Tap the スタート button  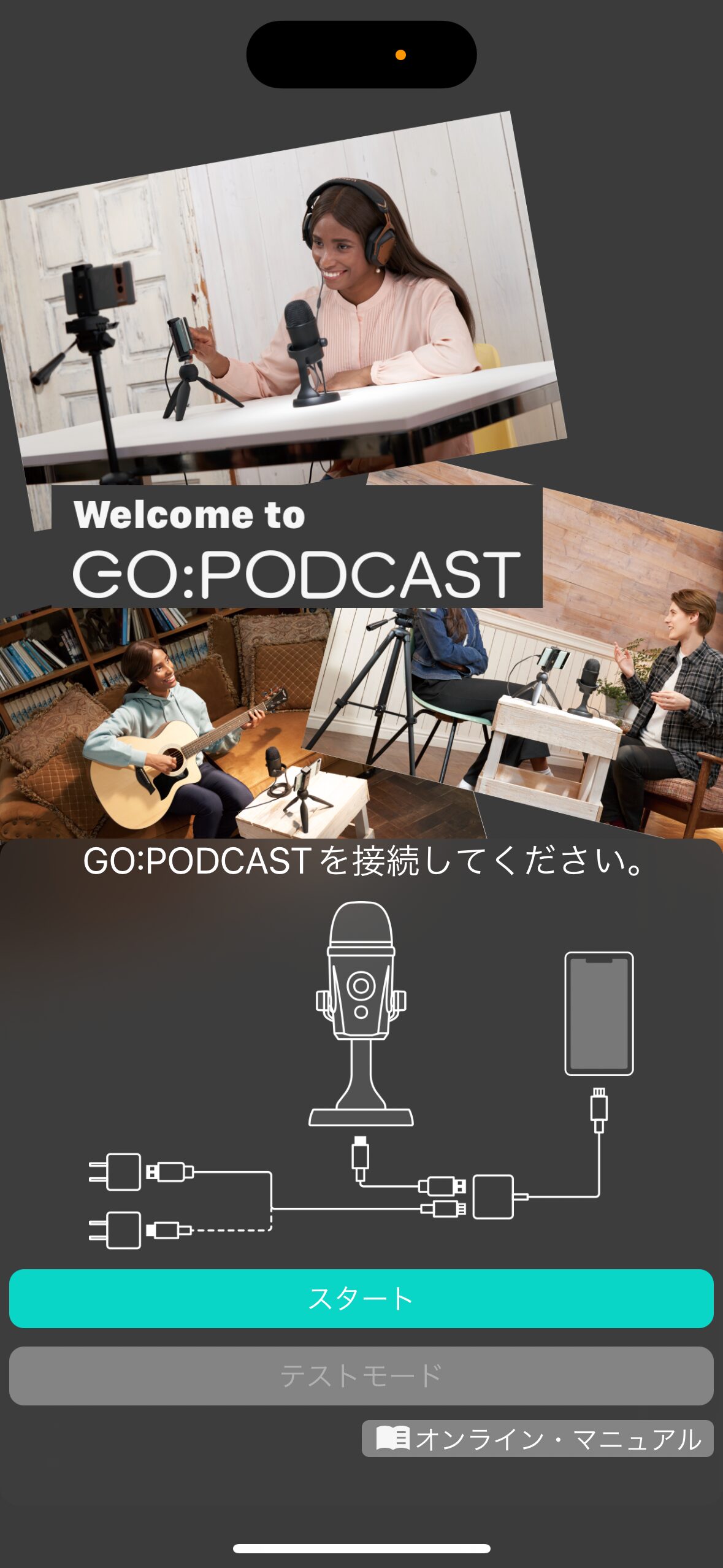[x=361, y=1299]
